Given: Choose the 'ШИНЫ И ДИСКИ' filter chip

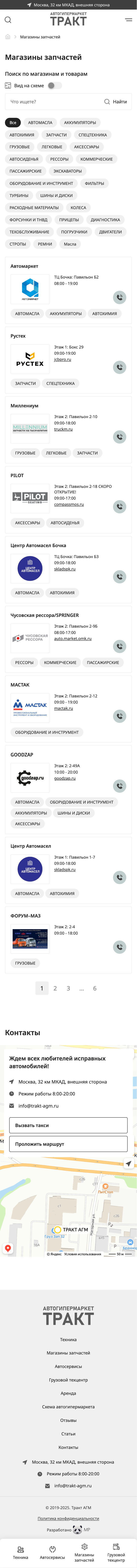Looking at the screenshot, I should [56, 195].
